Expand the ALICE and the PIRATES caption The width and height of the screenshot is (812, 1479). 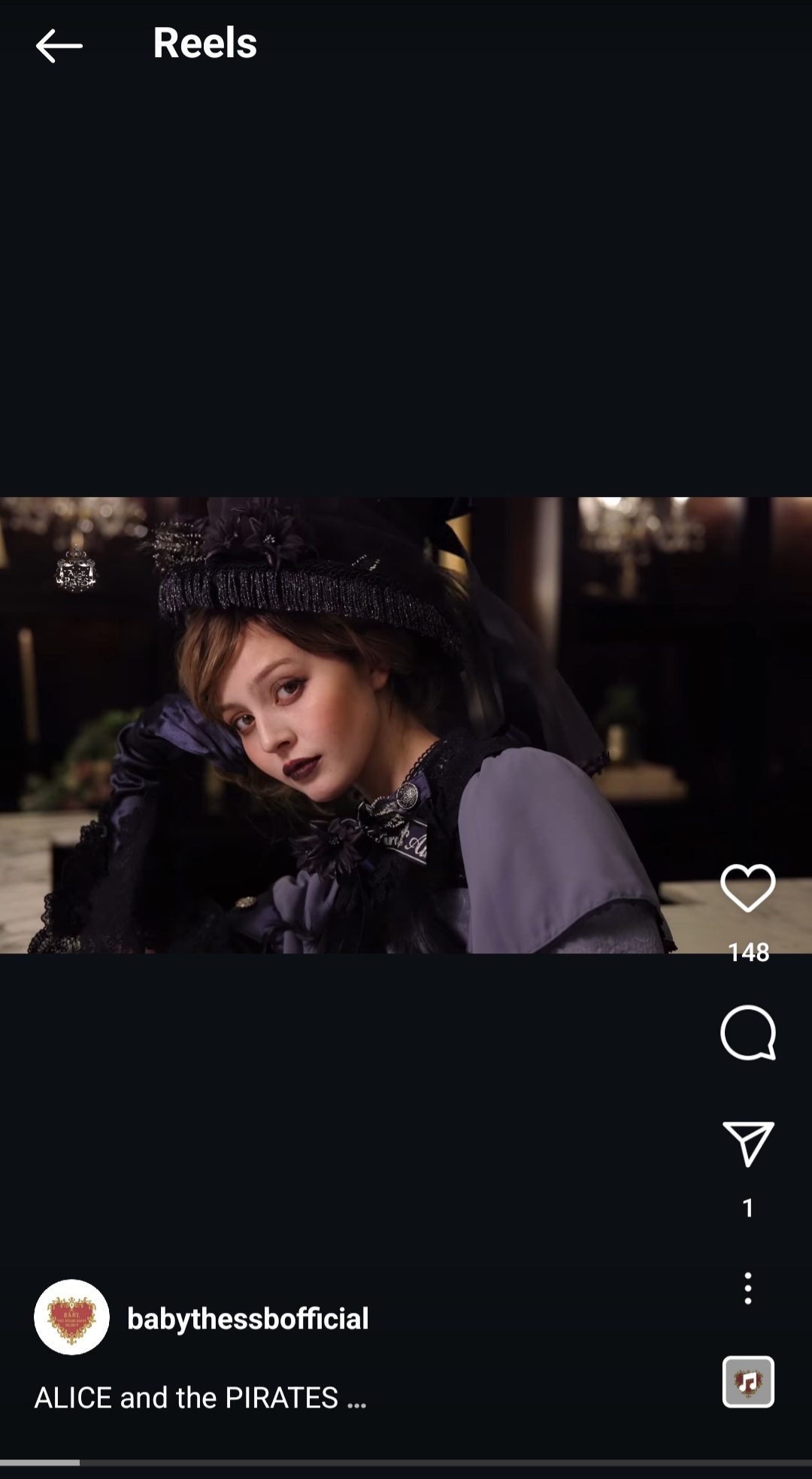click(201, 1398)
